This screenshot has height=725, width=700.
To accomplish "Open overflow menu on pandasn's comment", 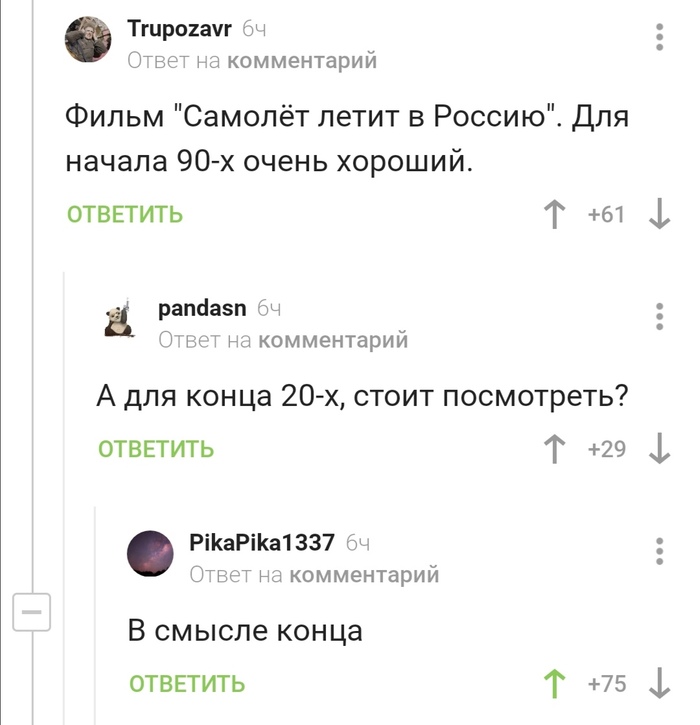I will (x=659, y=316).
